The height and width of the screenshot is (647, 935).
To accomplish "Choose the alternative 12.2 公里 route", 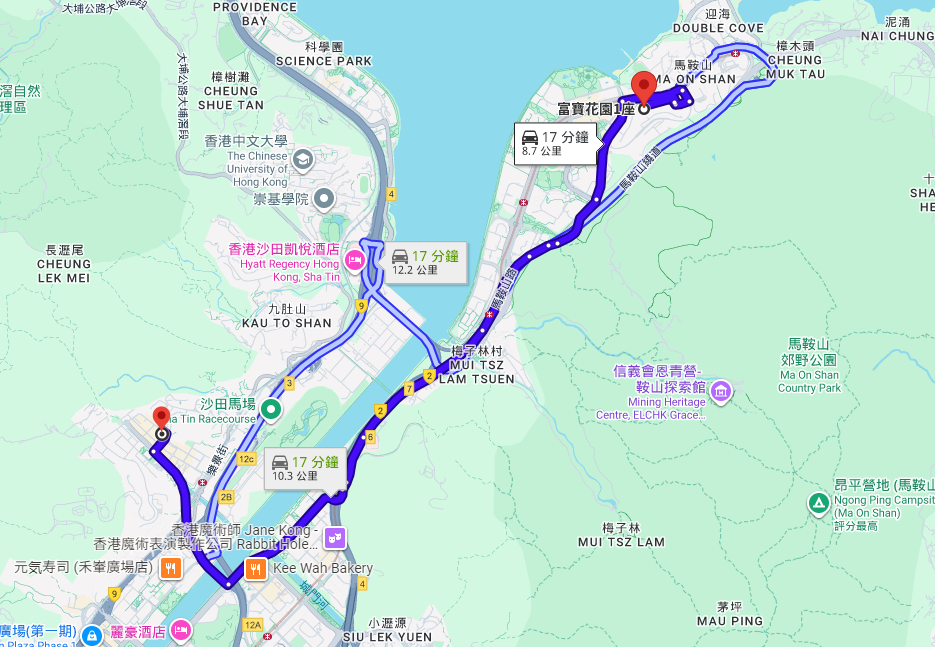I will tap(424, 262).
